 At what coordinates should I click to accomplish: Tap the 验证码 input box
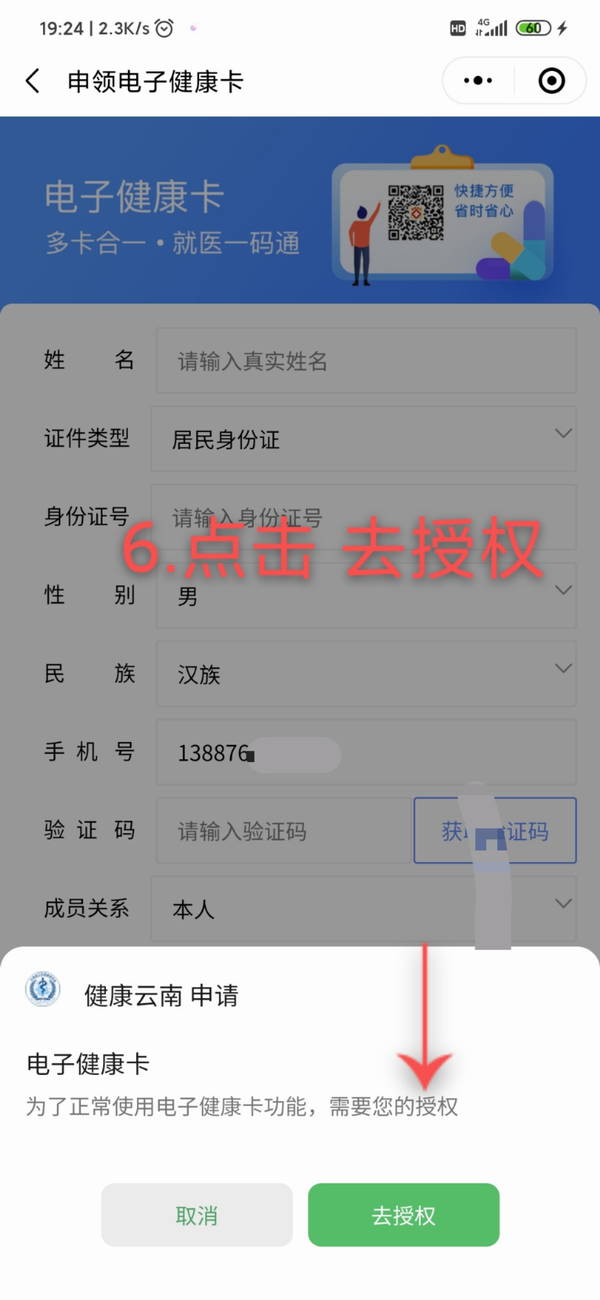click(283, 830)
